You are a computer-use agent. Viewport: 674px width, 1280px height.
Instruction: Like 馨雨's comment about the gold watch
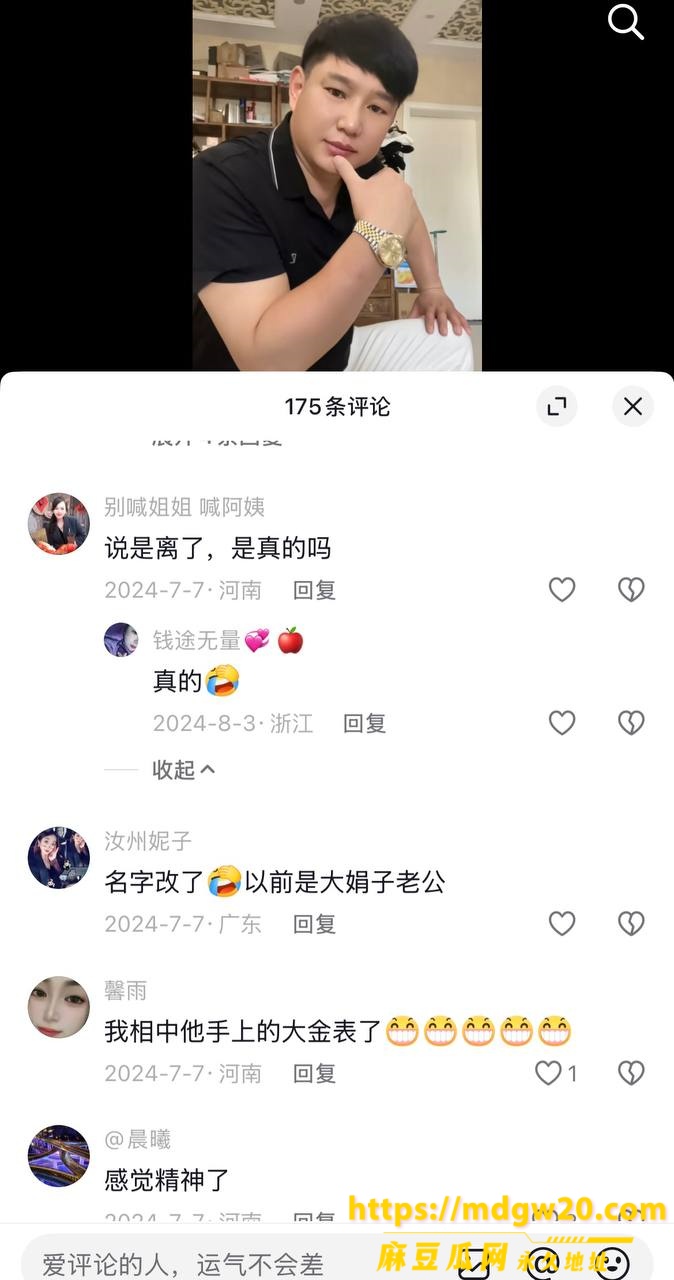555,1073
